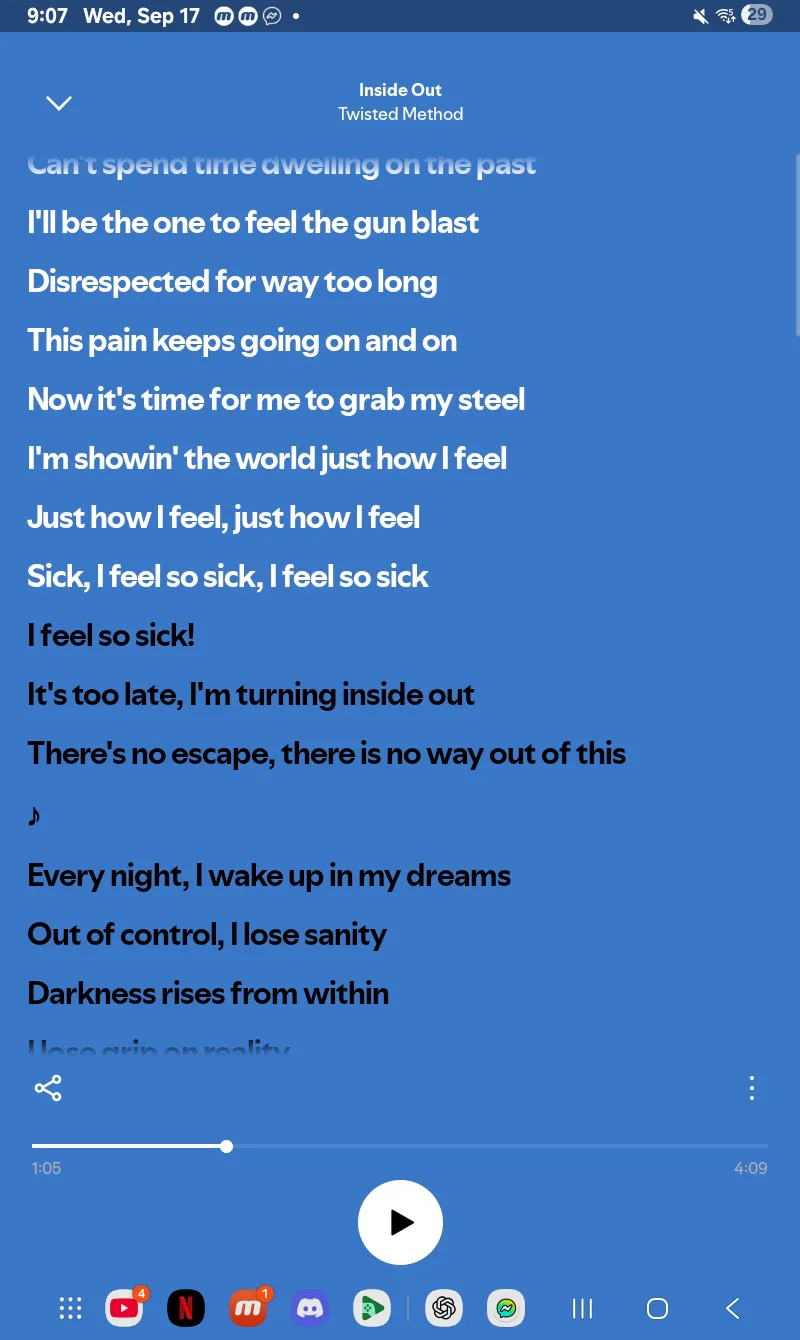Open Discord from the taskbar
The width and height of the screenshot is (800, 1340).
[x=310, y=1307]
